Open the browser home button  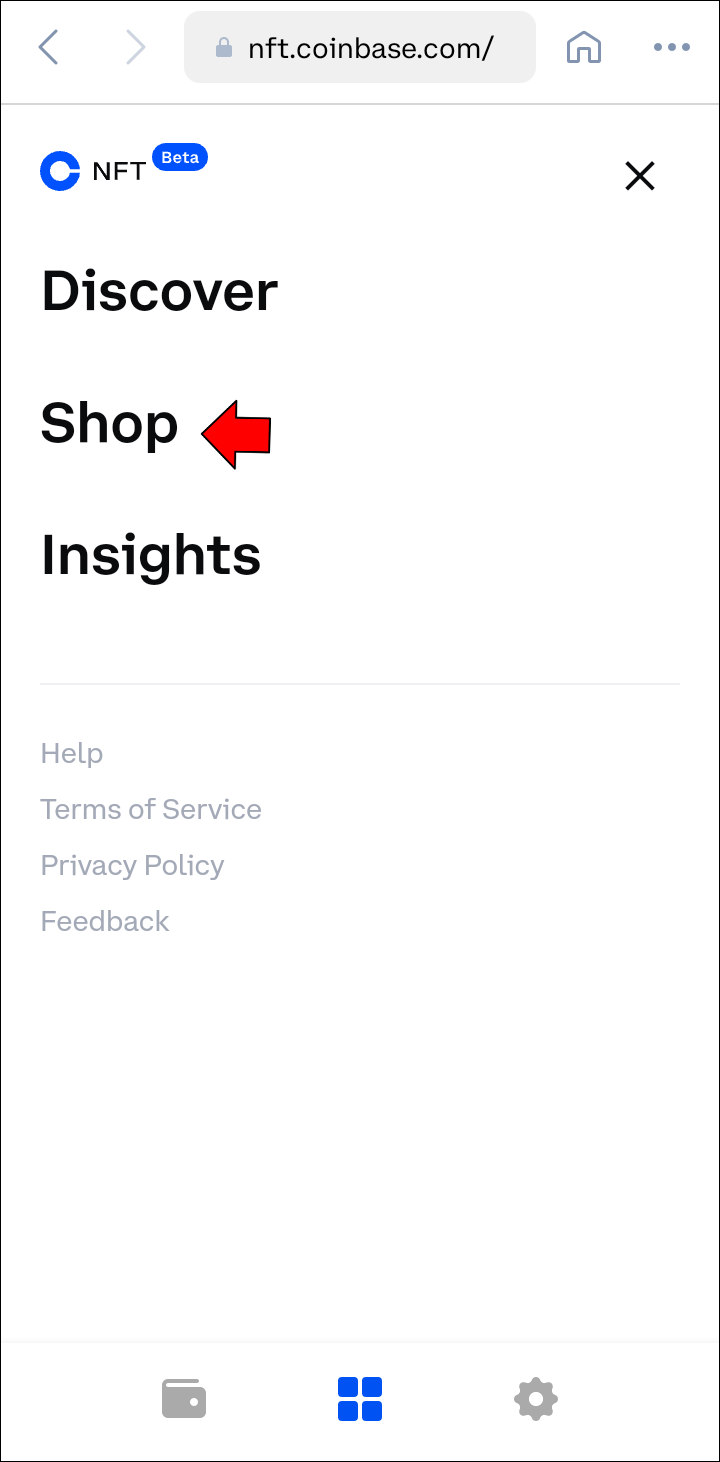583,47
